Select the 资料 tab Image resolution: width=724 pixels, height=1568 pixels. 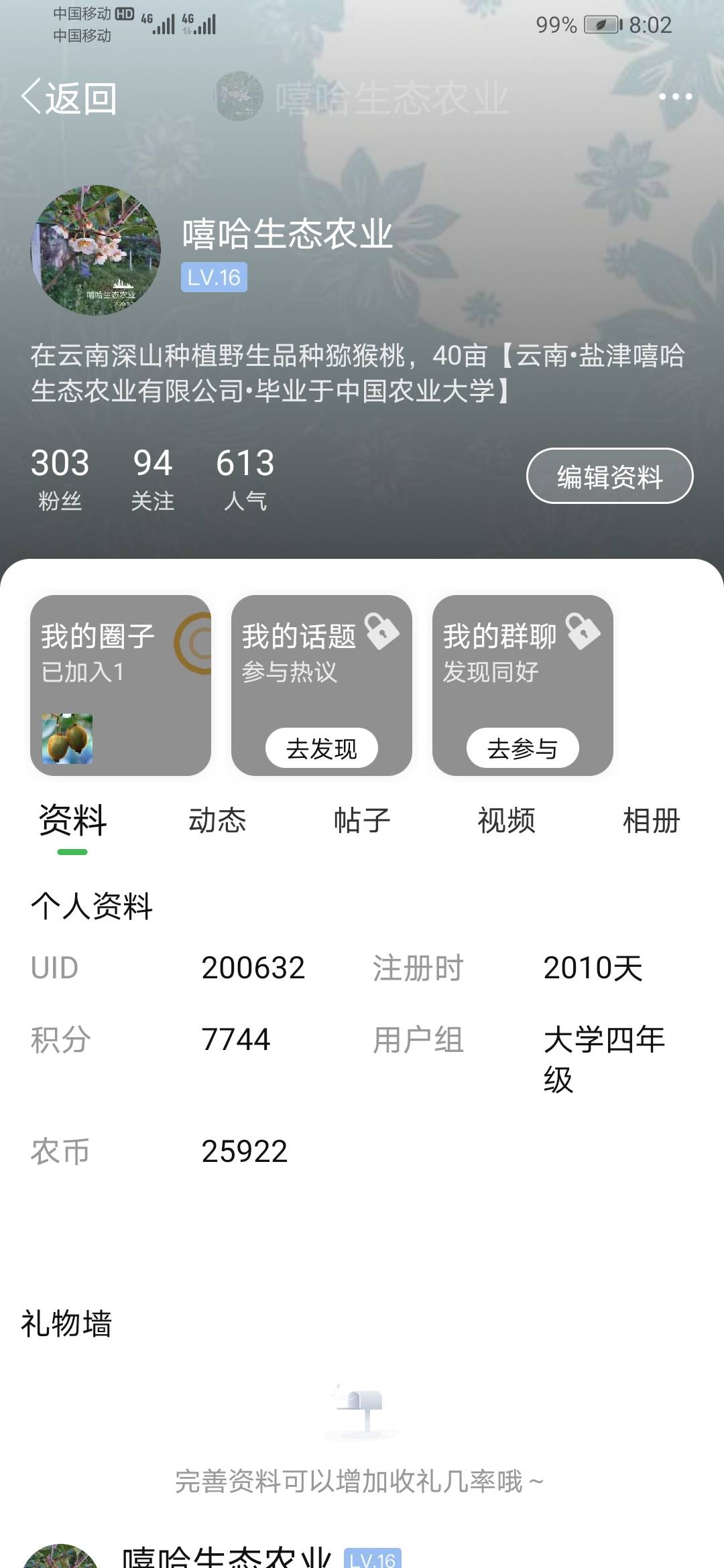click(x=72, y=820)
